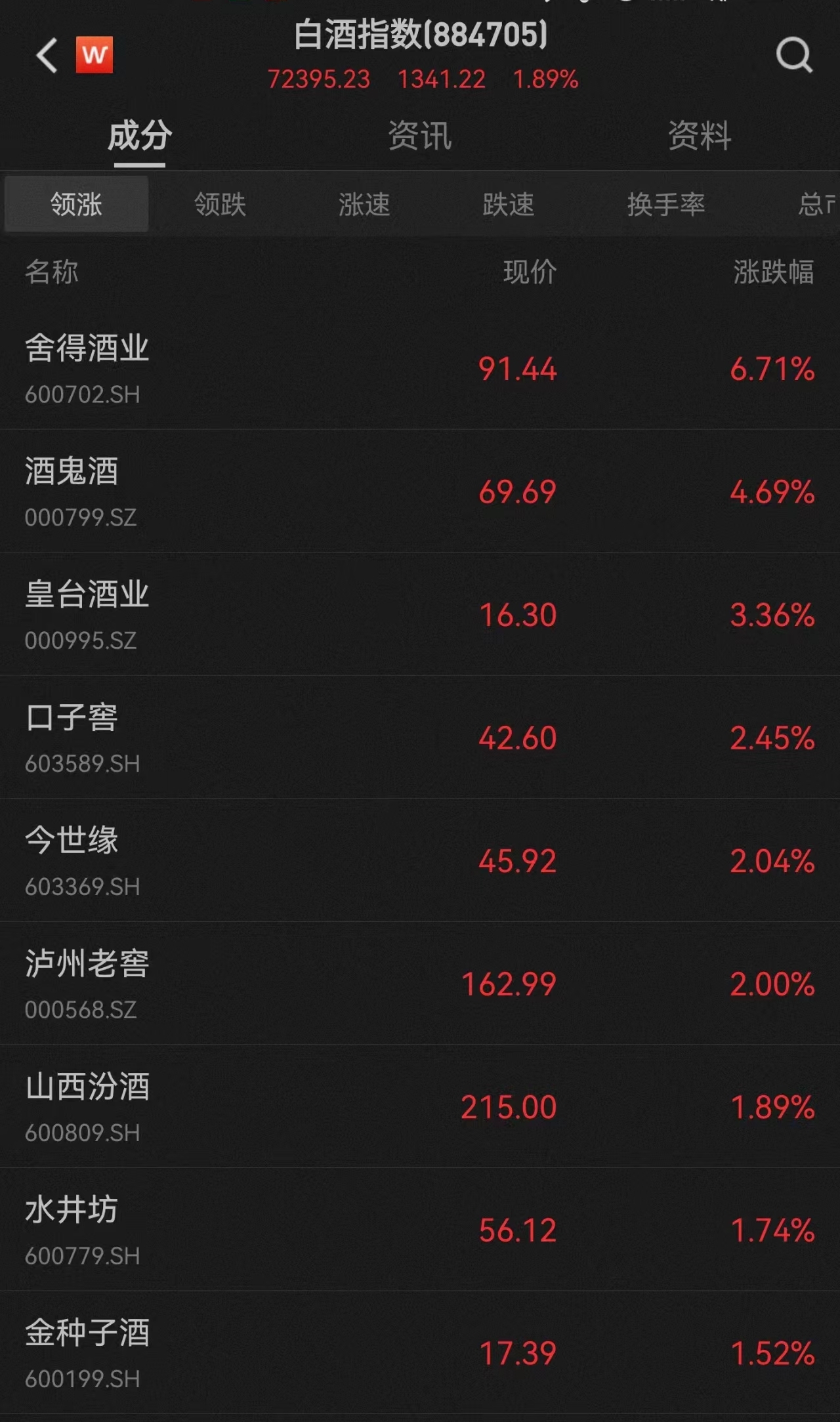
Task: Open the search magnifier icon
Action: click(x=794, y=55)
